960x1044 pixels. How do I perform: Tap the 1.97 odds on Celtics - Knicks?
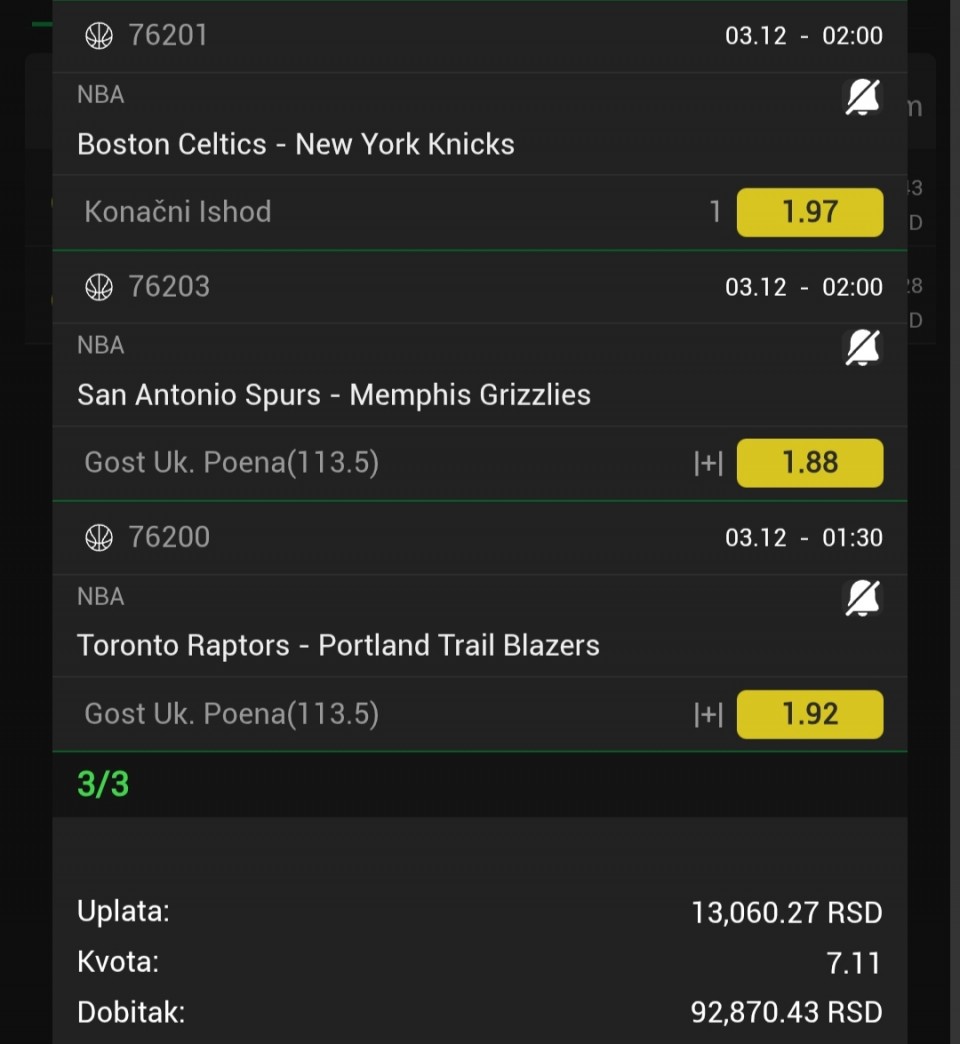[809, 212]
